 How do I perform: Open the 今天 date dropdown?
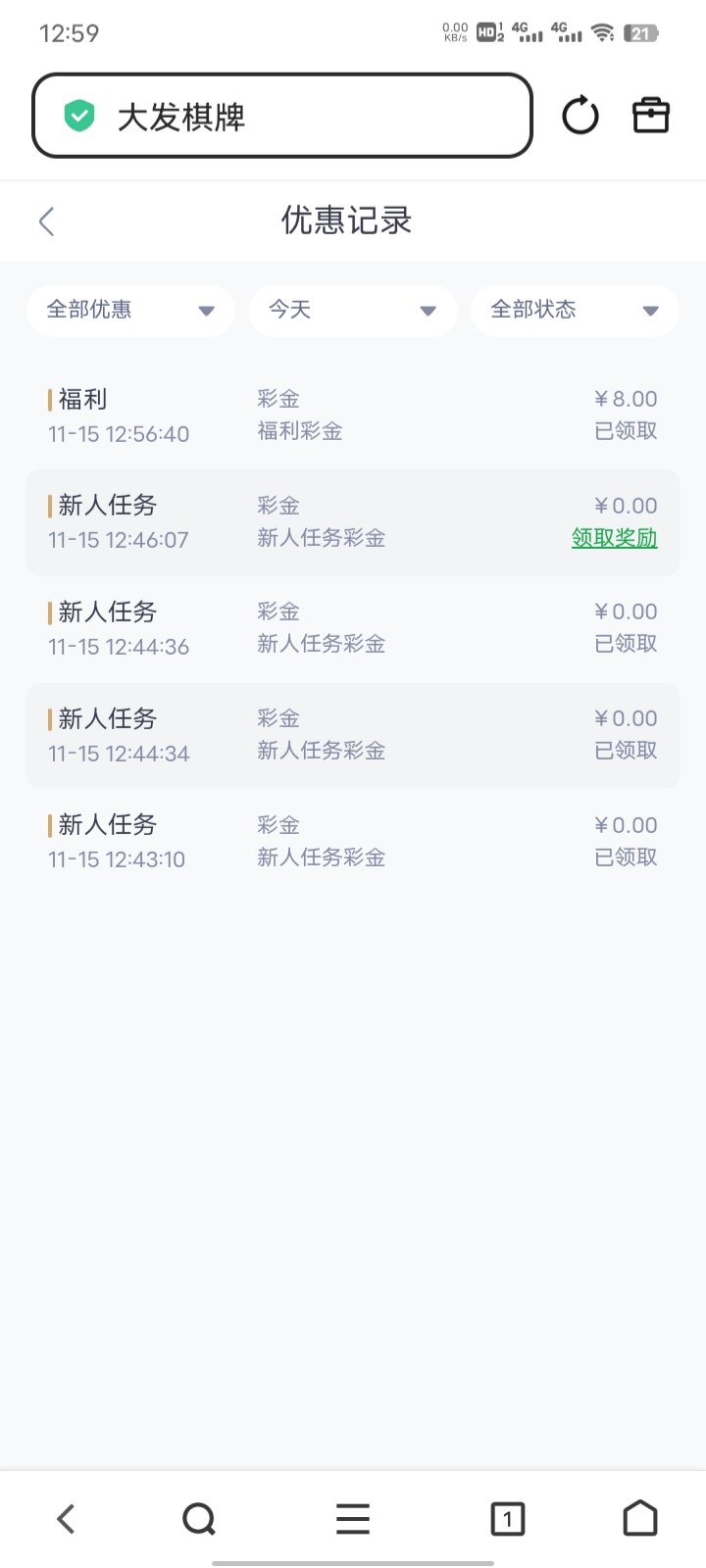353,311
